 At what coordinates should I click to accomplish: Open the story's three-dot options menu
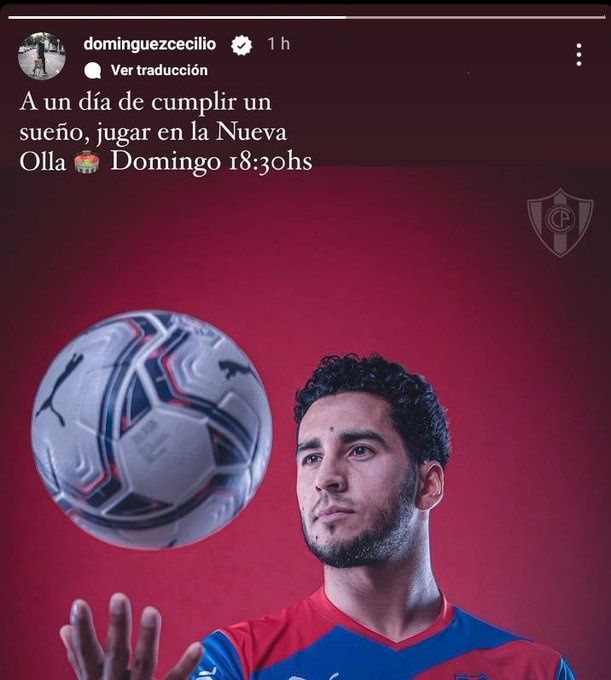(x=578, y=55)
